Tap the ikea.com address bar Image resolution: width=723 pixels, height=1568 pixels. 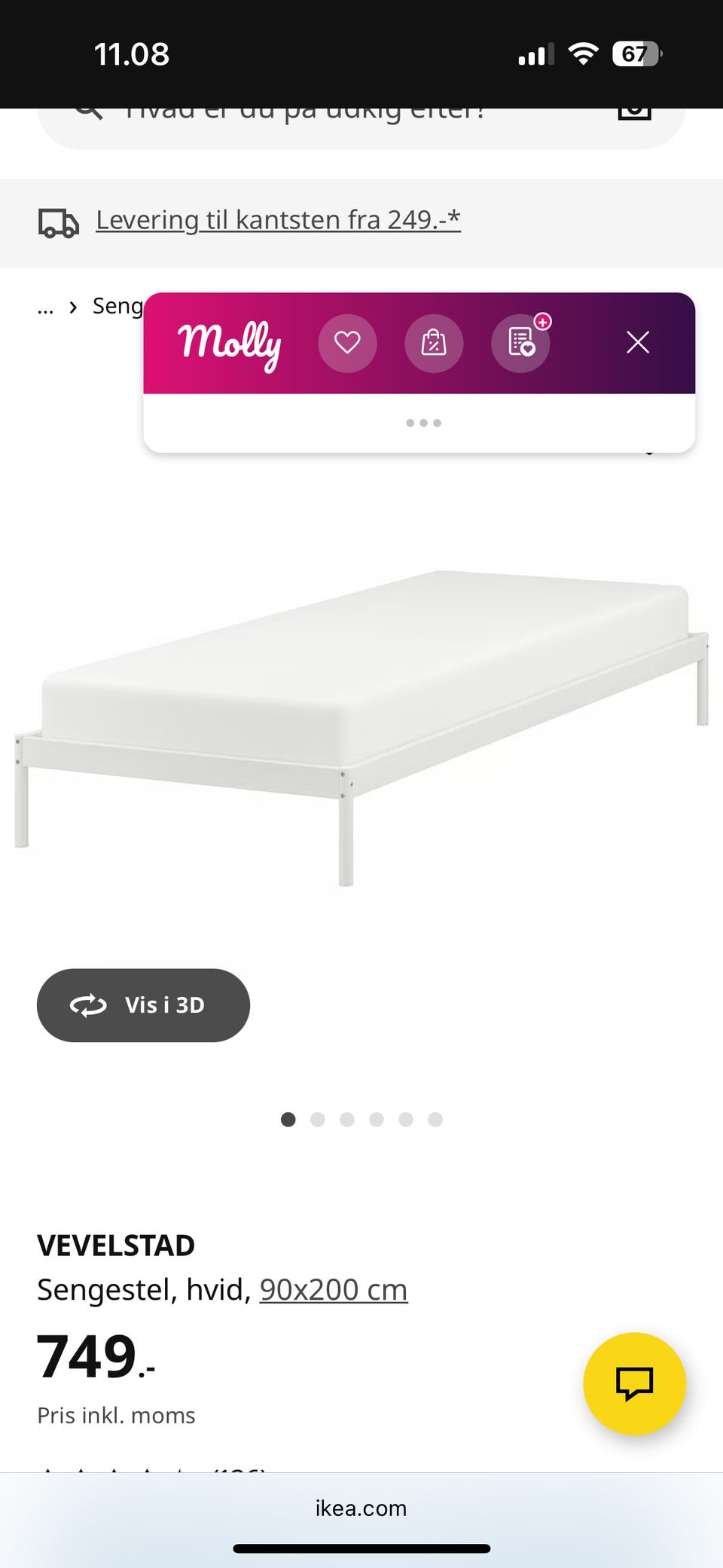click(x=361, y=1508)
